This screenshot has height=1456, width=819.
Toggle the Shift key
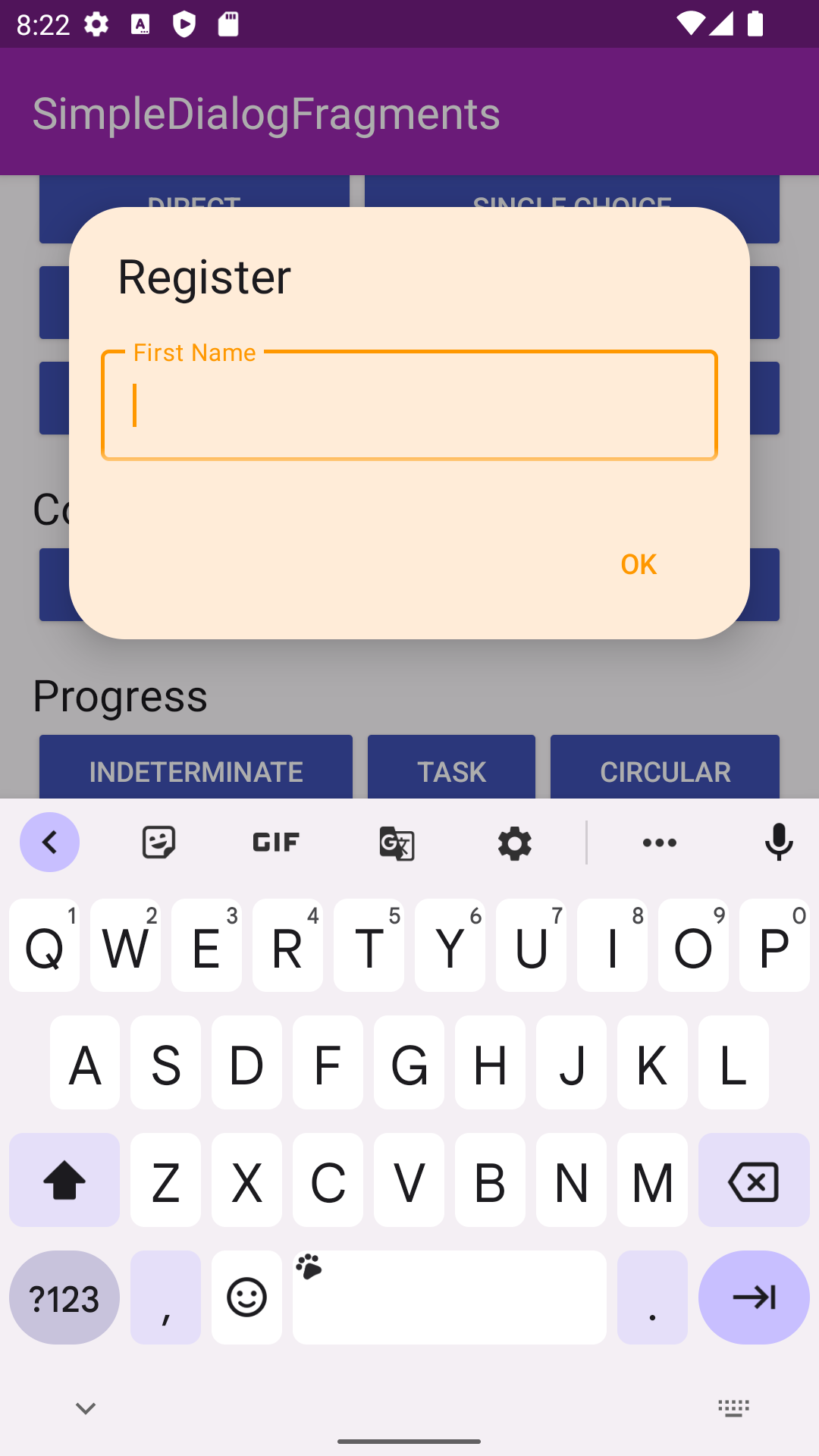(x=64, y=1180)
